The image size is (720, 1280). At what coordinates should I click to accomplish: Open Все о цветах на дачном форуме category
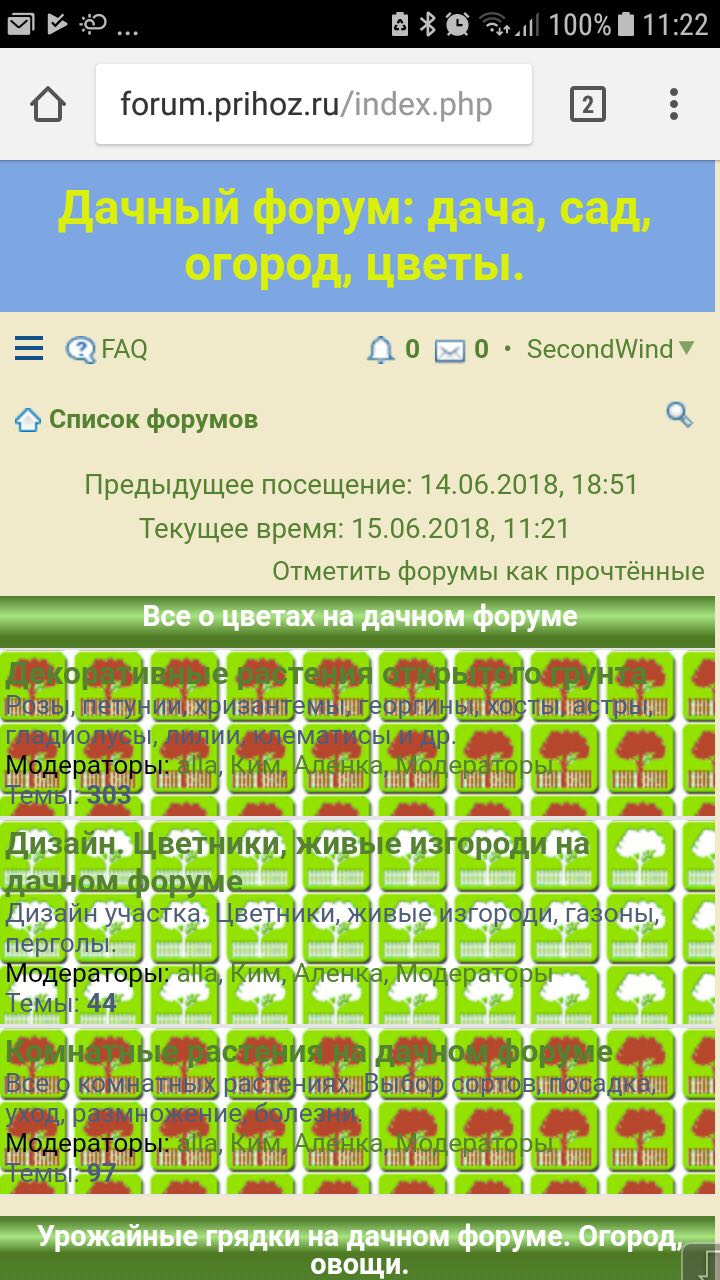click(x=360, y=616)
